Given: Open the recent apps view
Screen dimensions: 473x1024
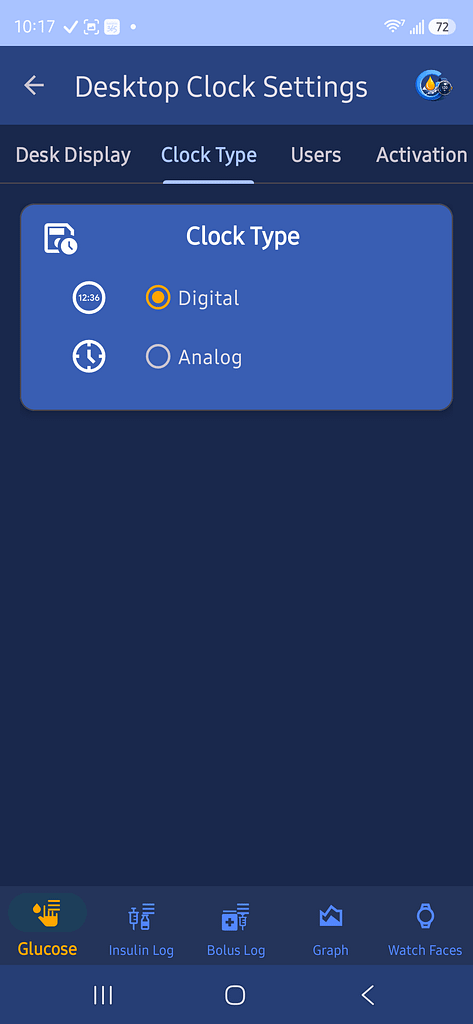Looking at the screenshot, I should [x=103, y=995].
